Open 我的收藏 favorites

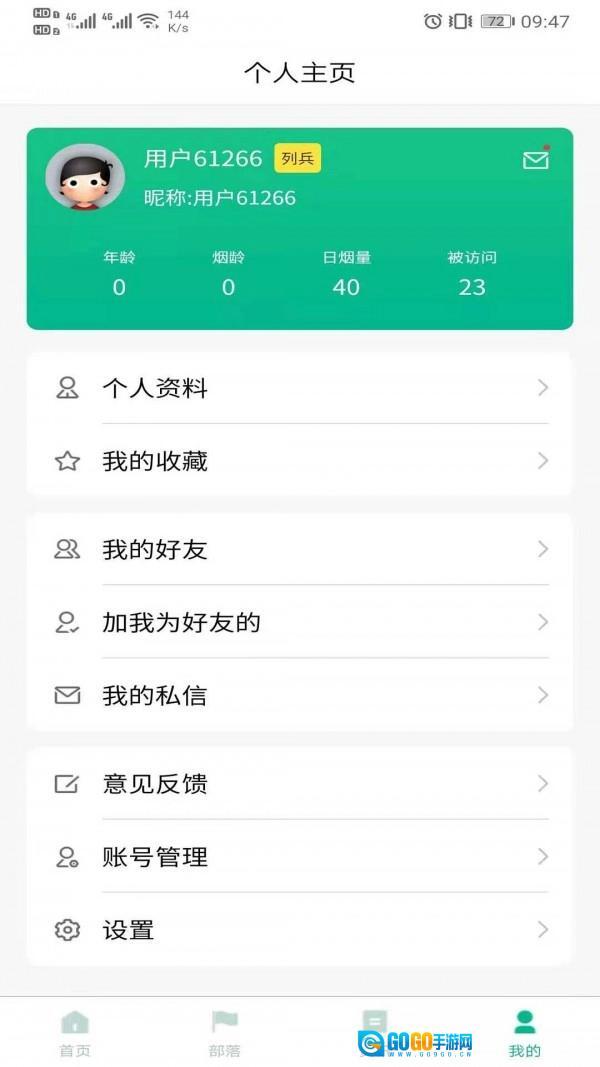click(300, 461)
